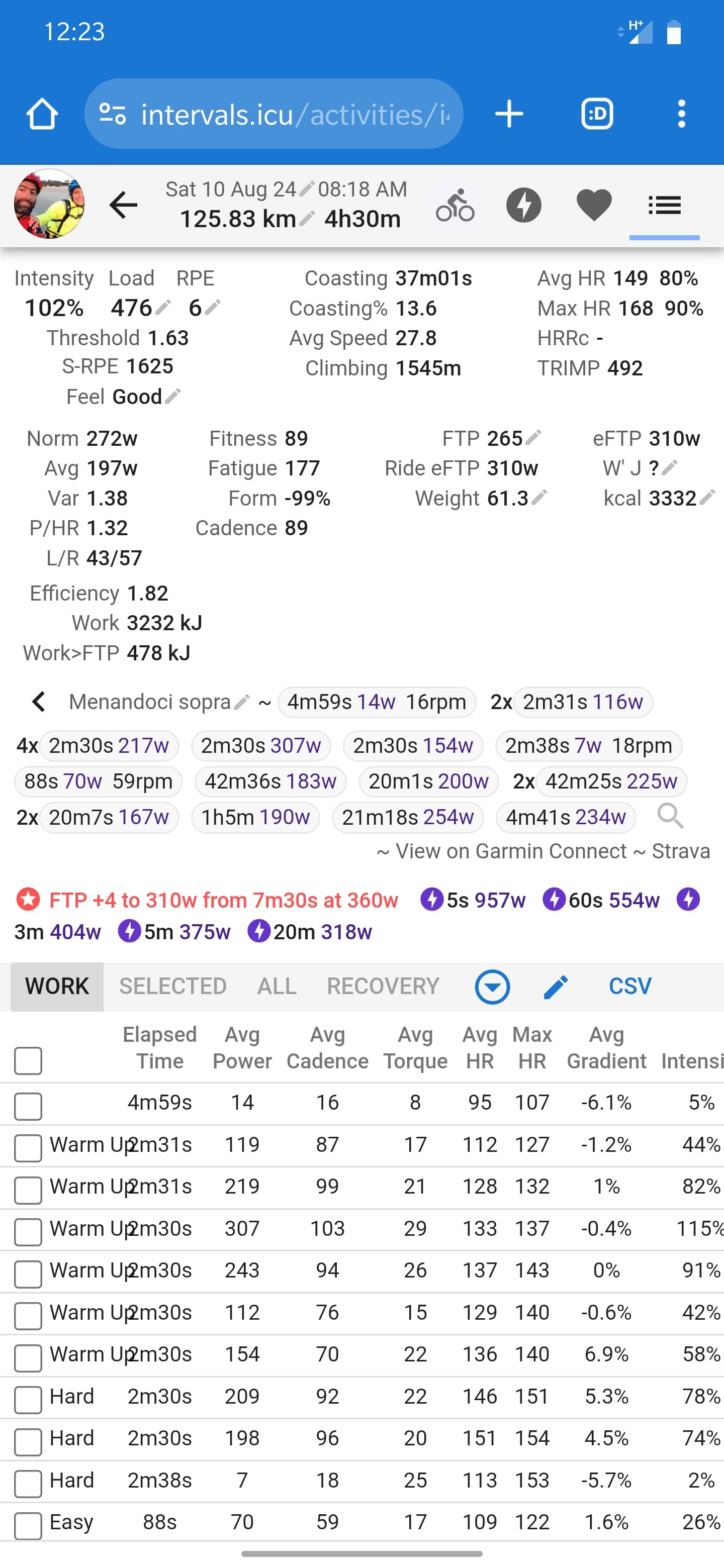Open the heart rate tab

tap(594, 205)
